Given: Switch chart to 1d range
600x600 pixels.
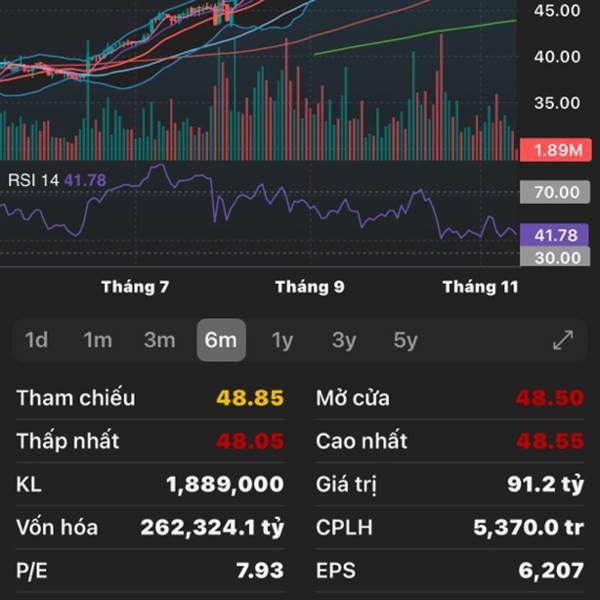Looking at the screenshot, I should point(37,340).
